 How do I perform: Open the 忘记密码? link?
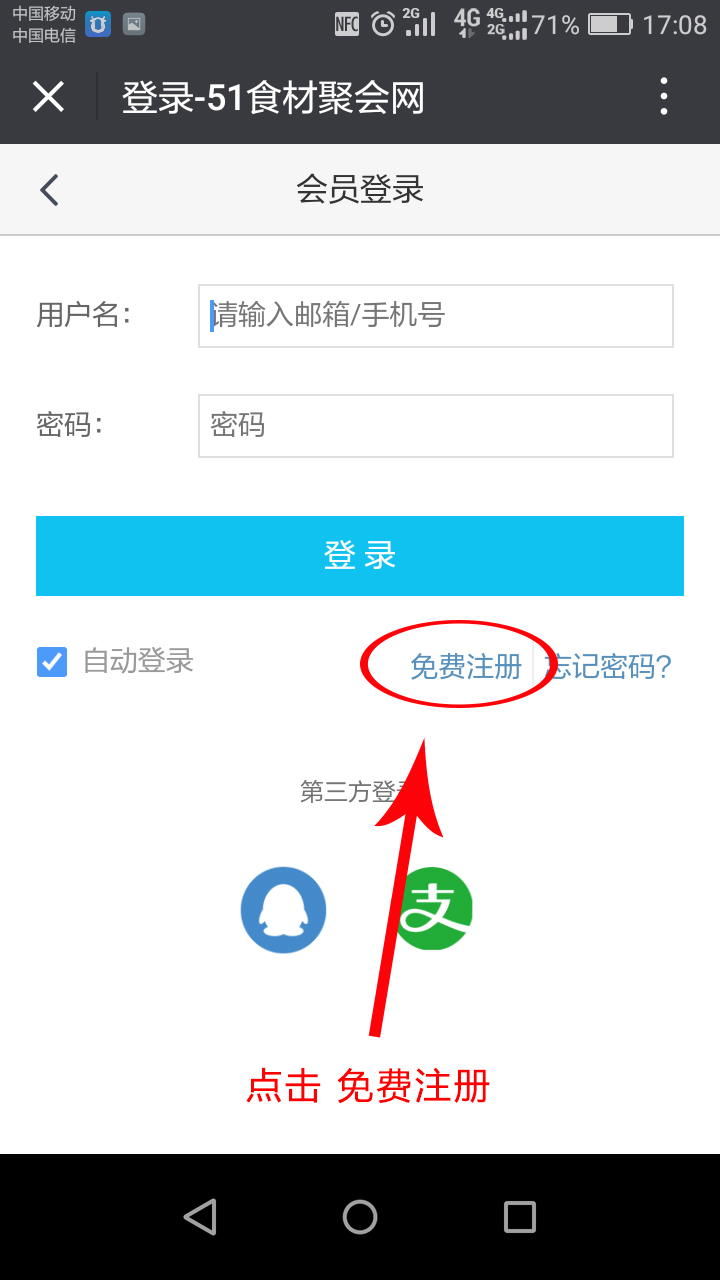click(612, 667)
